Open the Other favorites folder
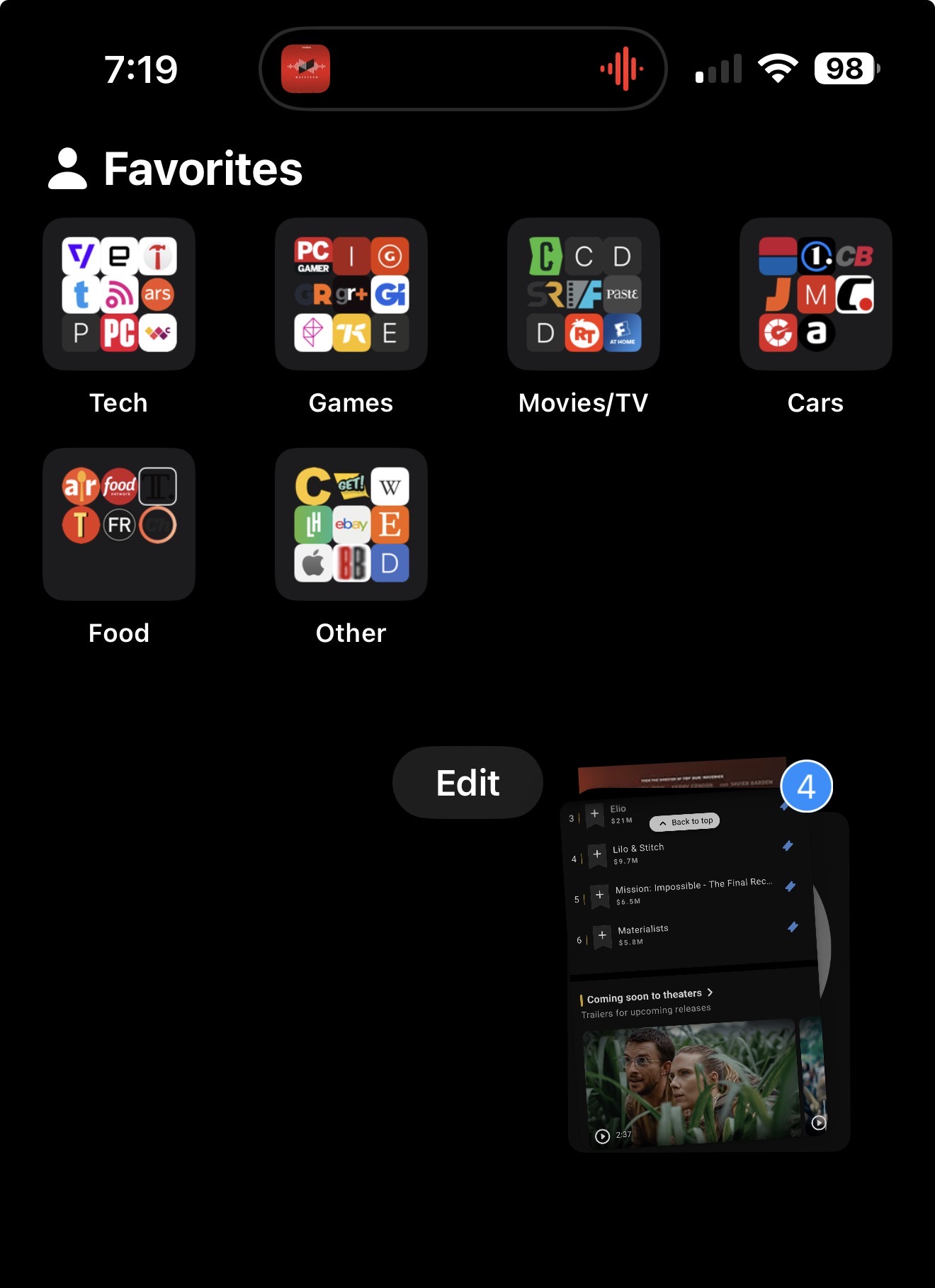The width and height of the screenshot is (935, 1288). click(351, 524)
